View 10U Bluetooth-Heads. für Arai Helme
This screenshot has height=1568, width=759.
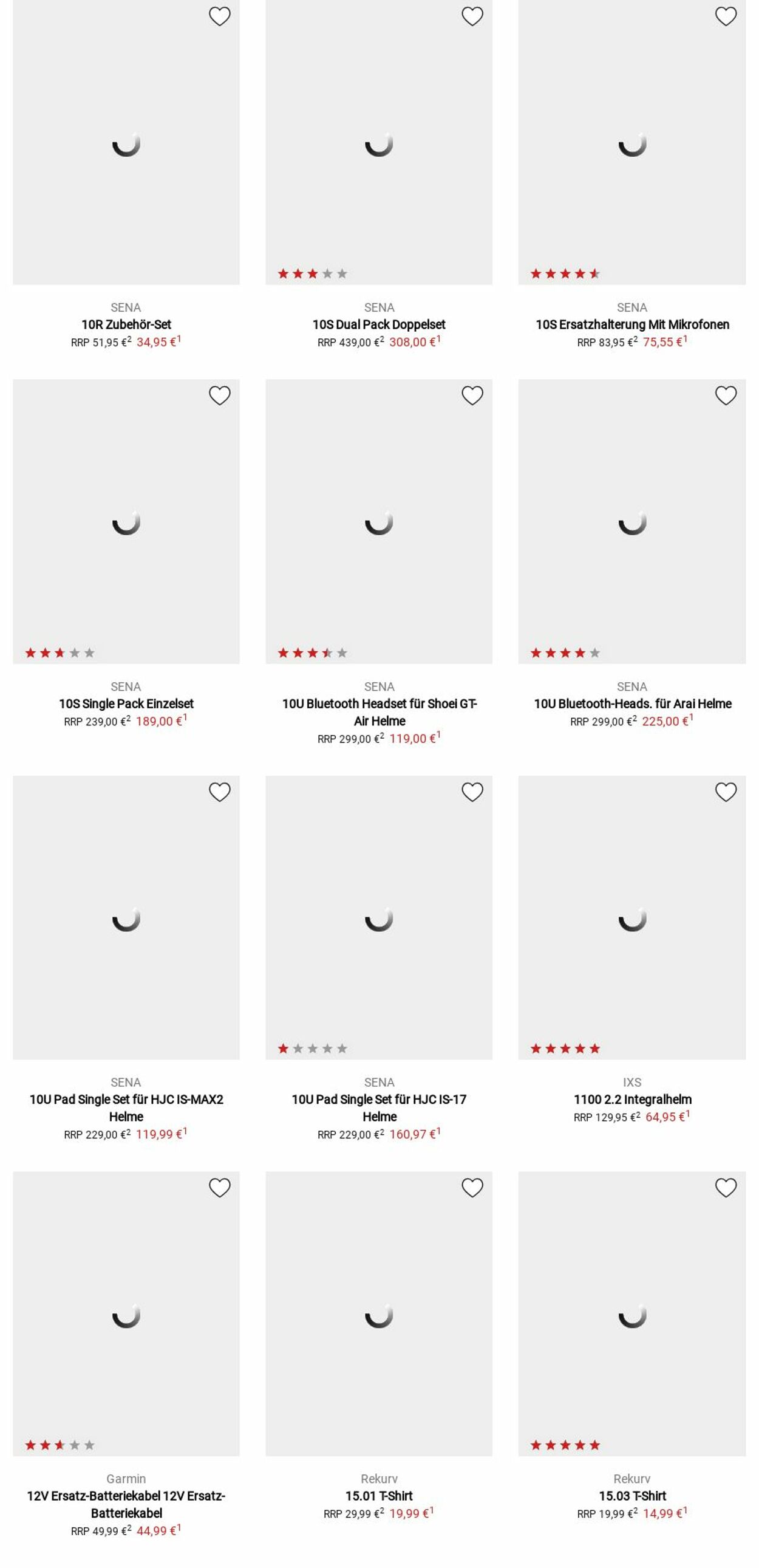[x=632, y=704]
